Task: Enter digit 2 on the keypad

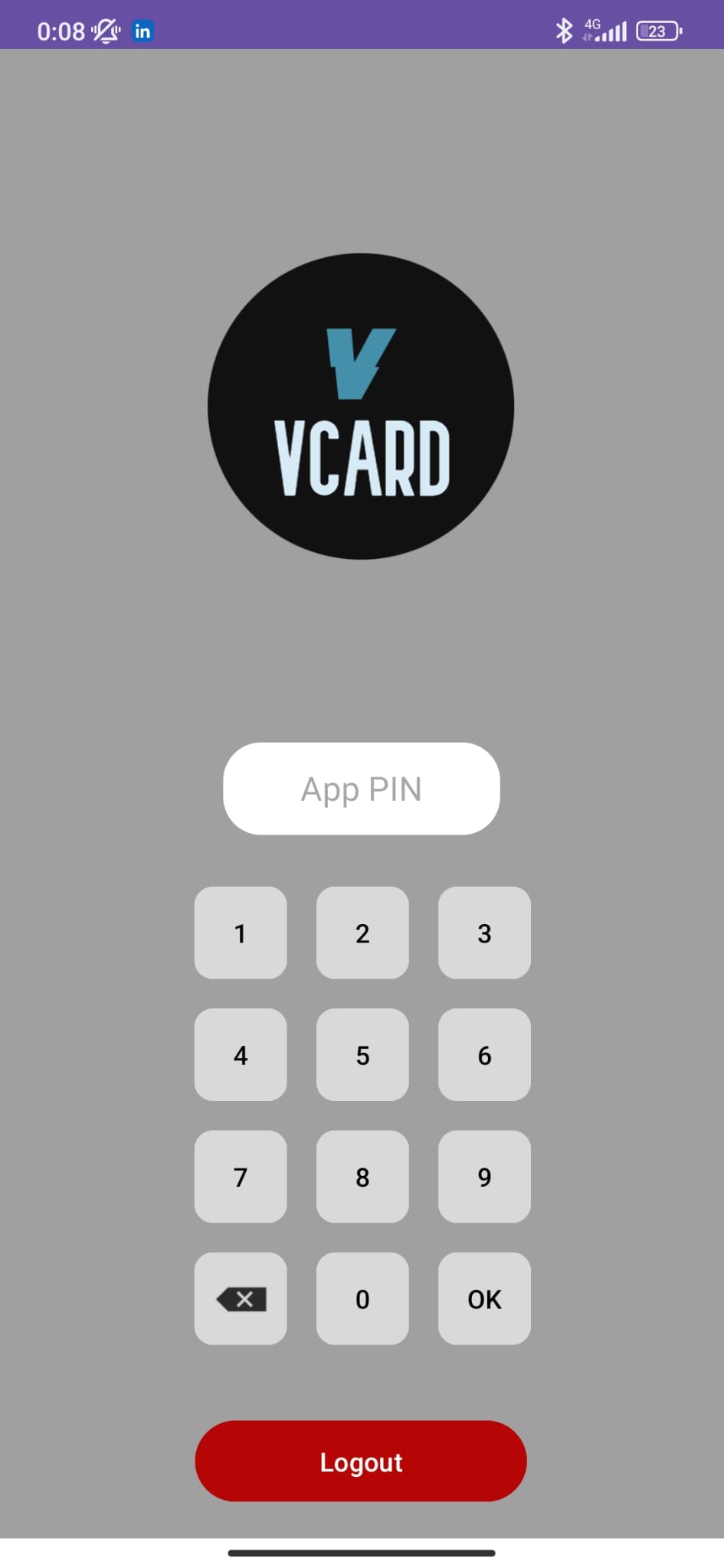Action: [362, 933]
